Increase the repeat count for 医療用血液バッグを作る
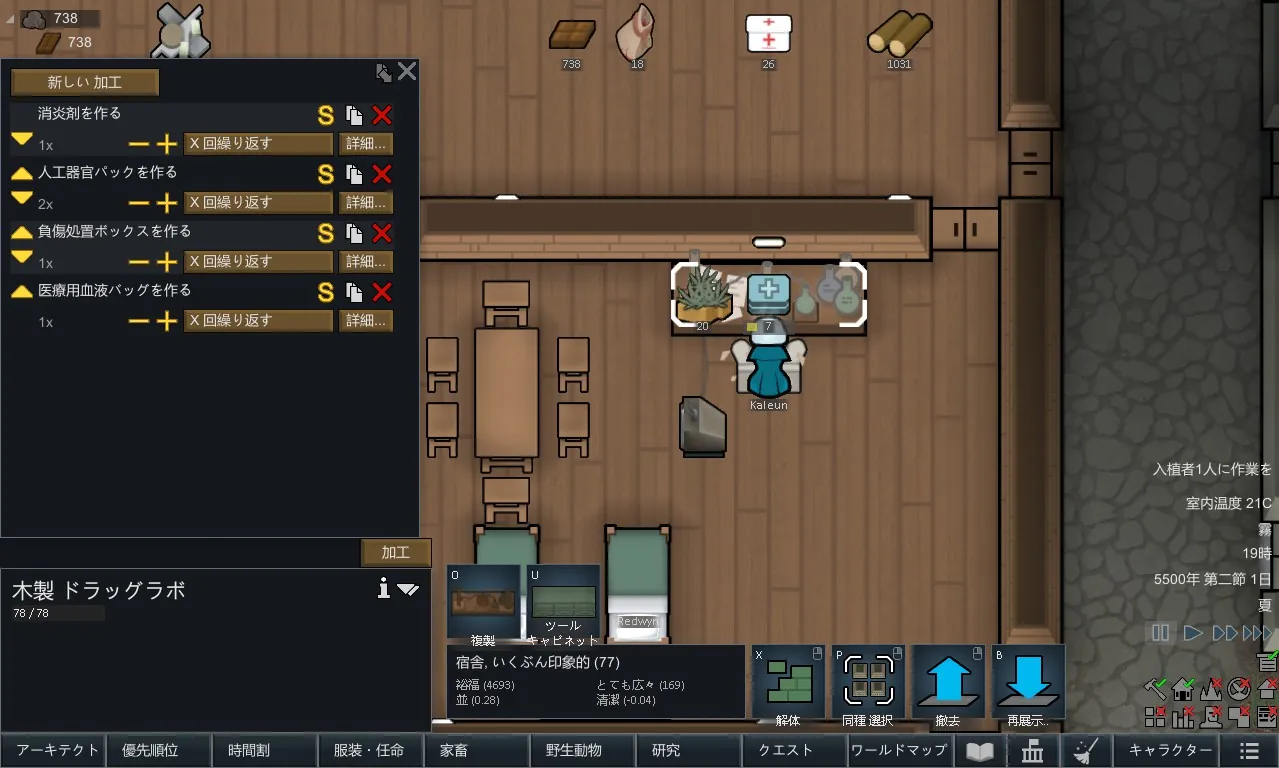This screenshot has width=1279, height=768. pos(166,321)
